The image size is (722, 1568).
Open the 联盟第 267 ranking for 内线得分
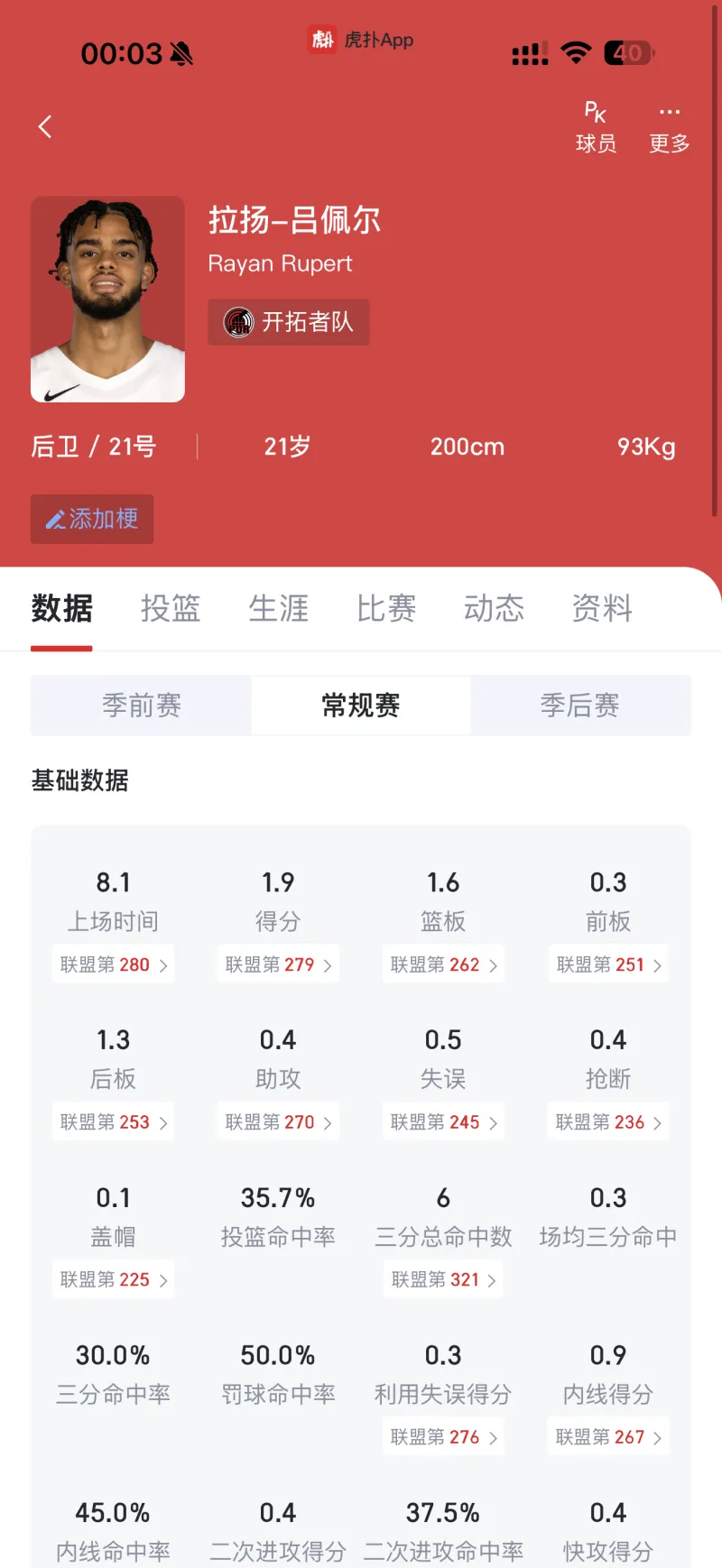[x=608, y=1437]
